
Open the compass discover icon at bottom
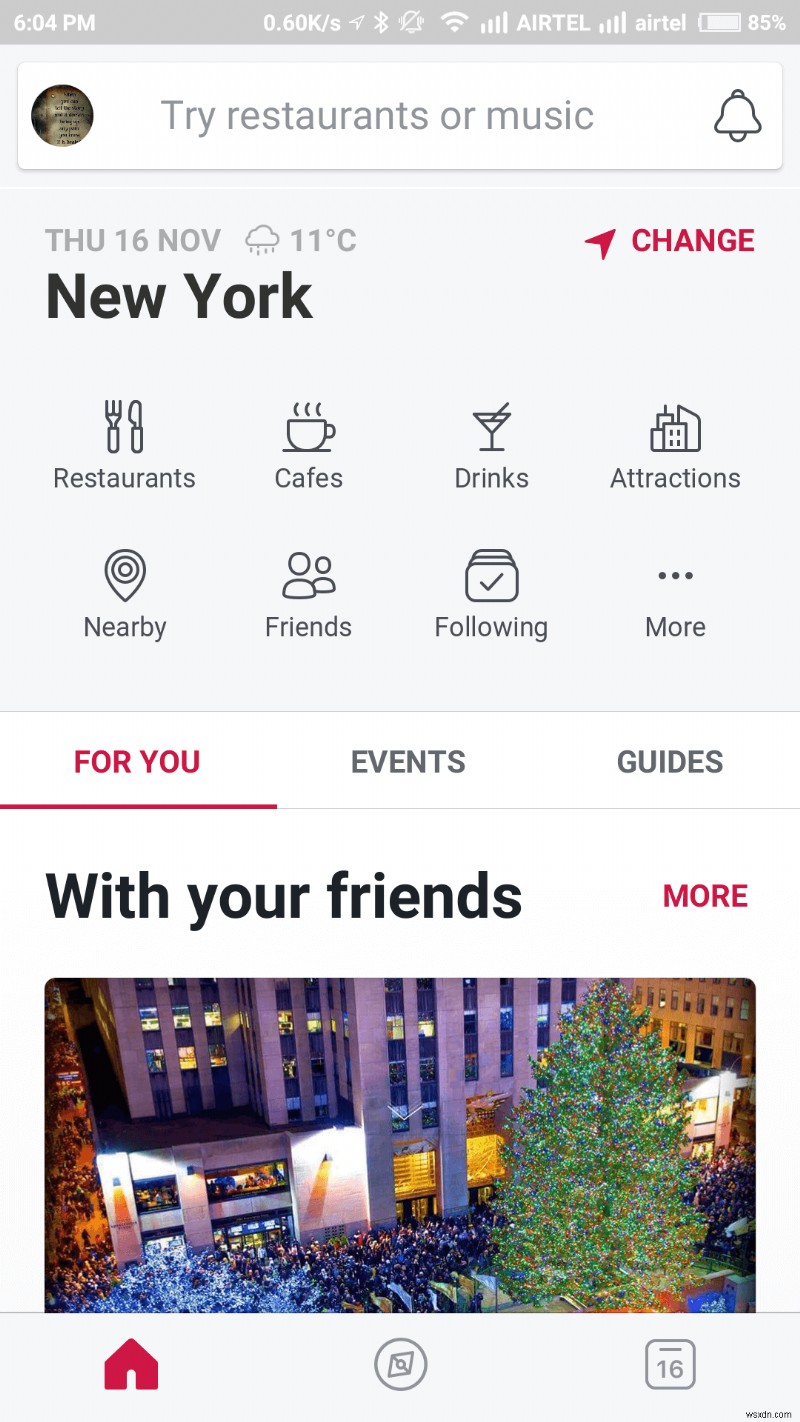pyautogui.click(x=400, y=1363)
